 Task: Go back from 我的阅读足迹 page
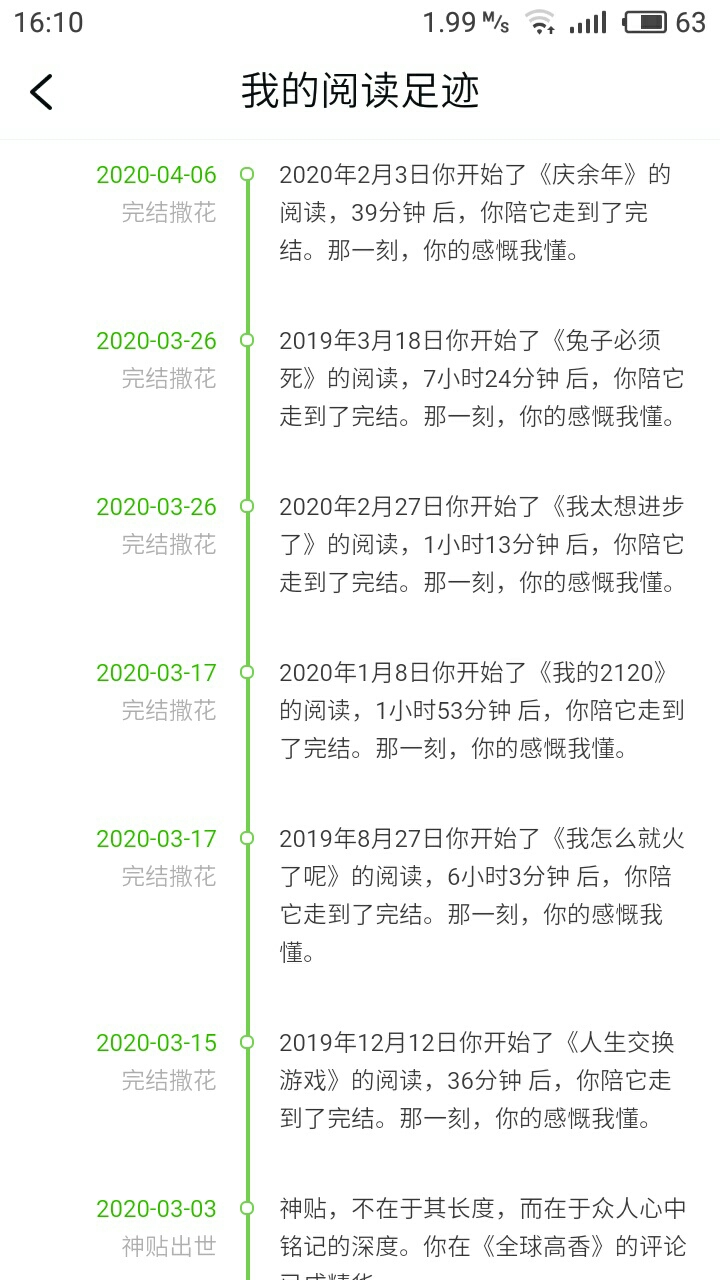coord(41,92)
